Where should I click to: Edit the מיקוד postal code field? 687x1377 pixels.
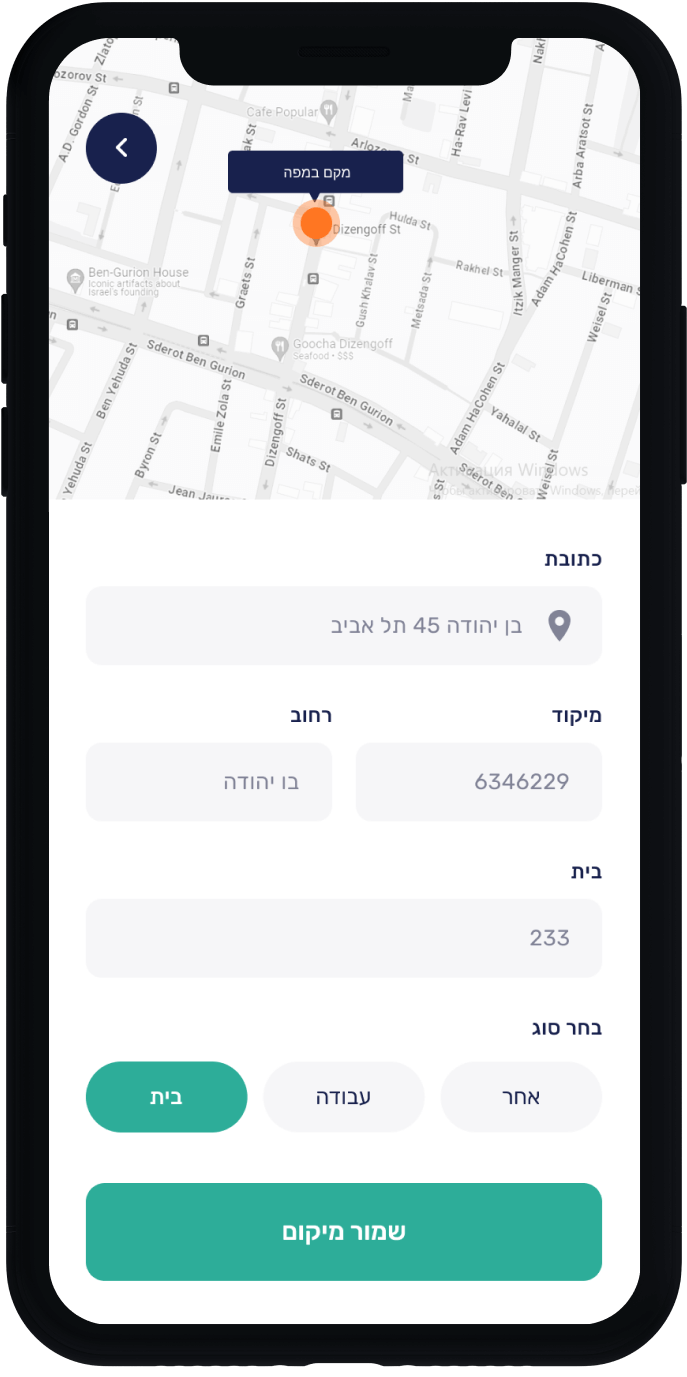tap(478, 782)
